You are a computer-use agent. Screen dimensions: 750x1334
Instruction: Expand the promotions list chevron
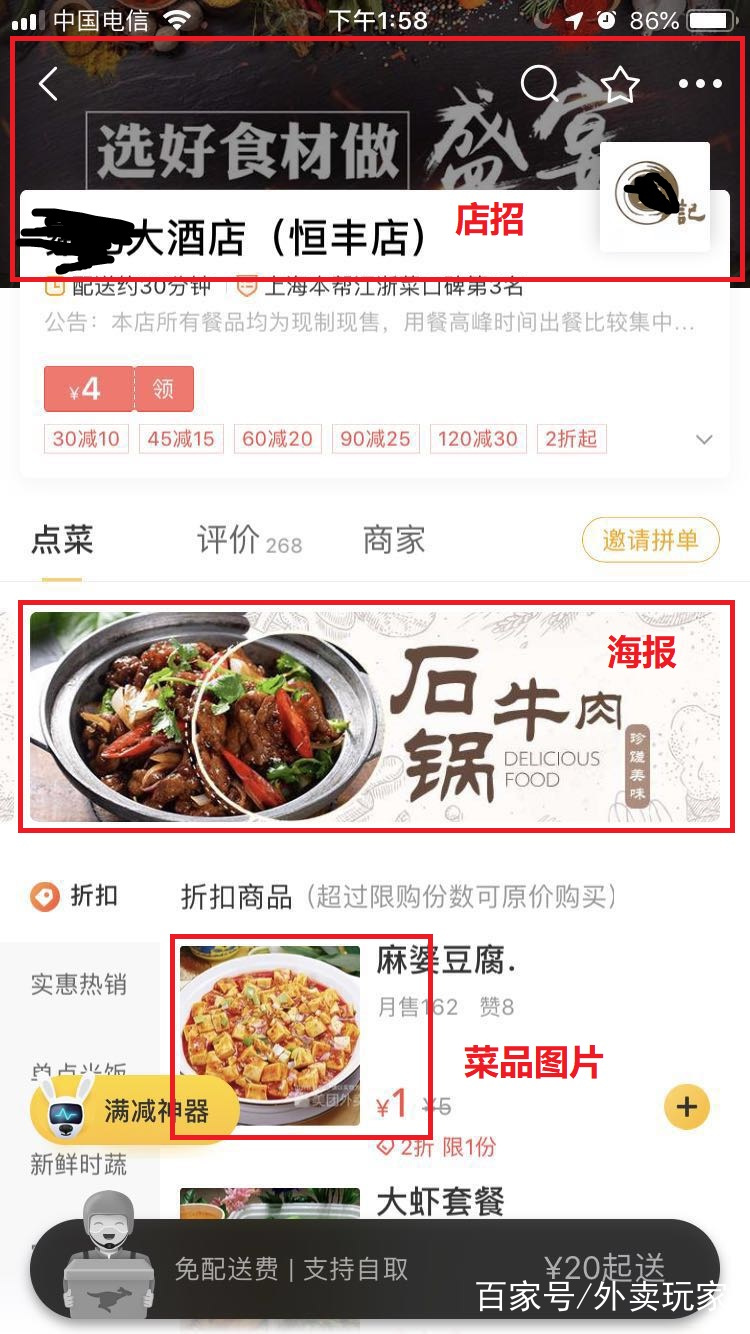coord(704,440)
